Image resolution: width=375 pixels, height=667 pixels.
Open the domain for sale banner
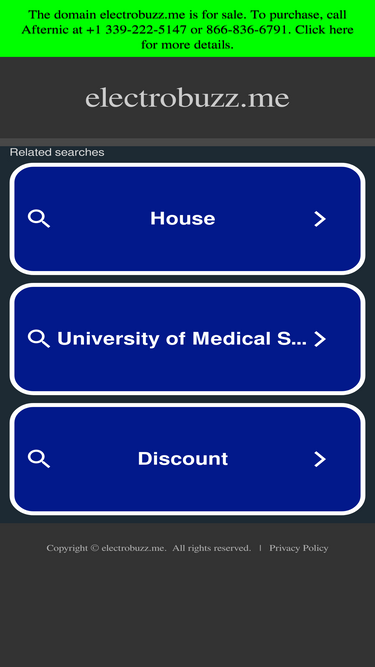(188, 29)
